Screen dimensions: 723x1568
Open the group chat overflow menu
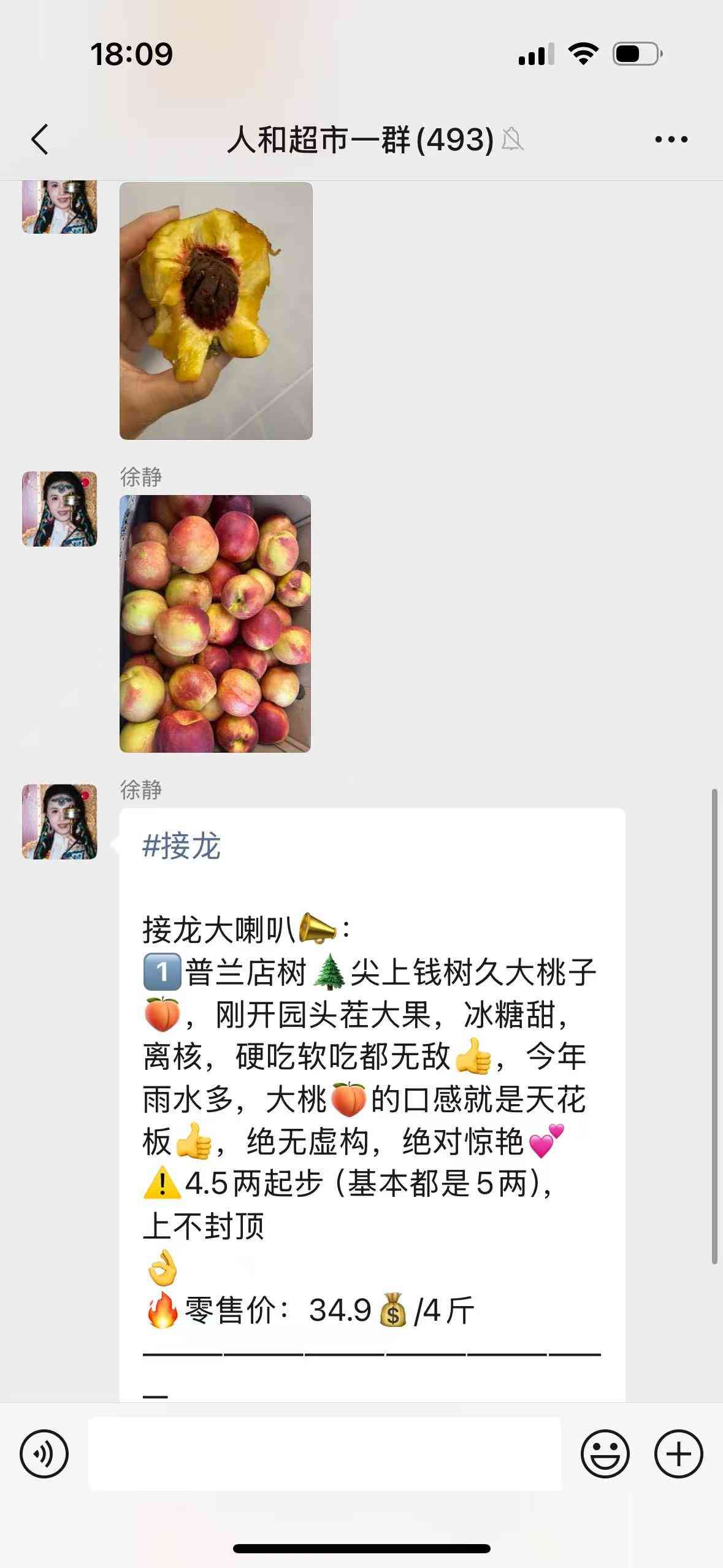(x=671, y=140)
